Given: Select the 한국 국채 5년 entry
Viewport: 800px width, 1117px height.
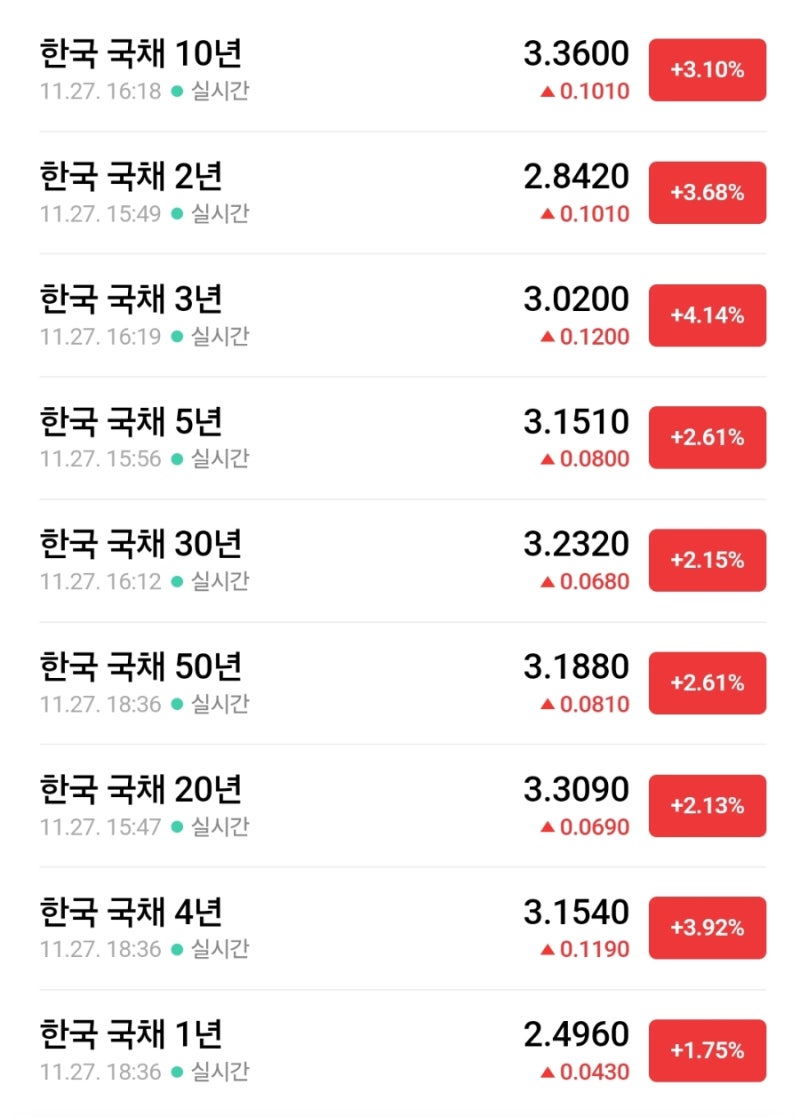Looking at the screenshot, I should (133, 422).
